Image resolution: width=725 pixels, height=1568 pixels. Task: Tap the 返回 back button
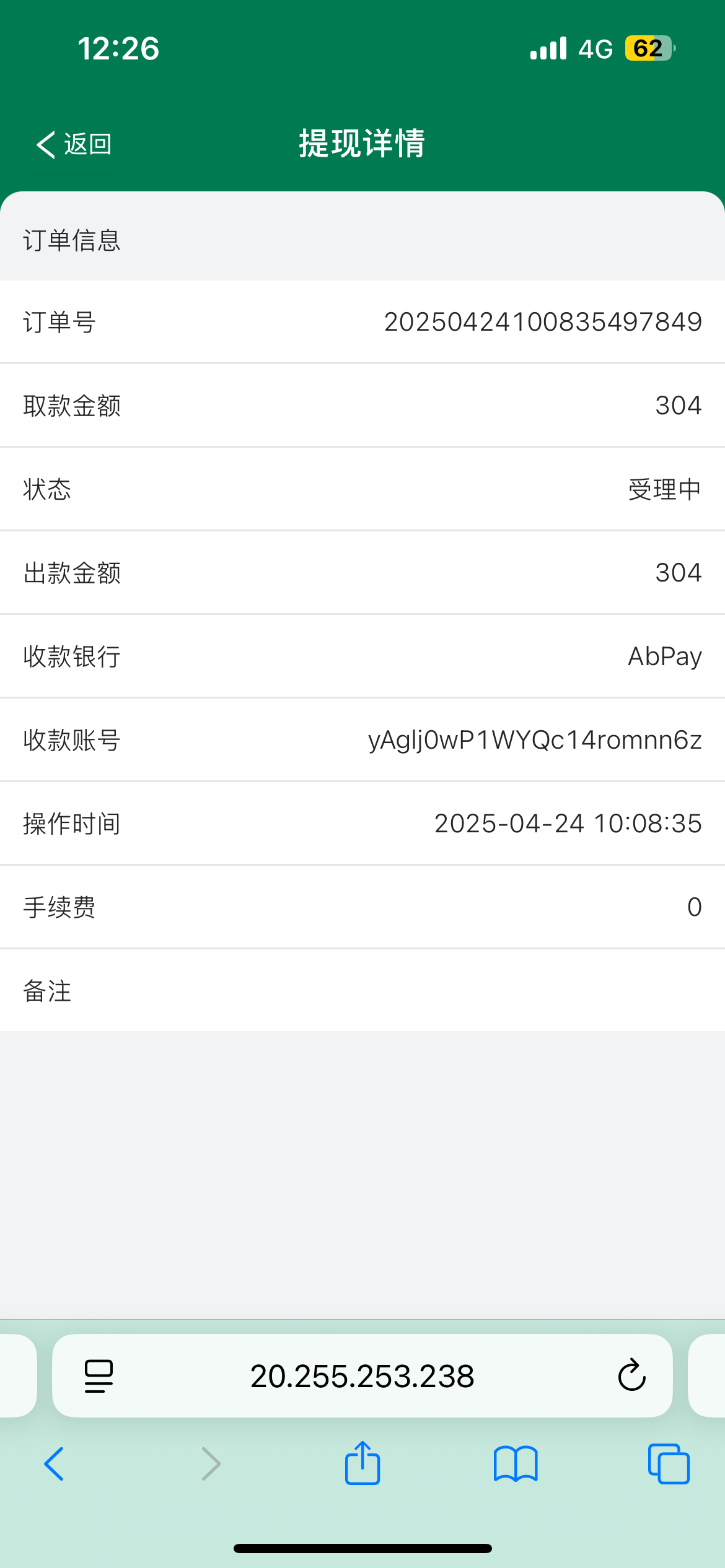(x=74, y=145)
